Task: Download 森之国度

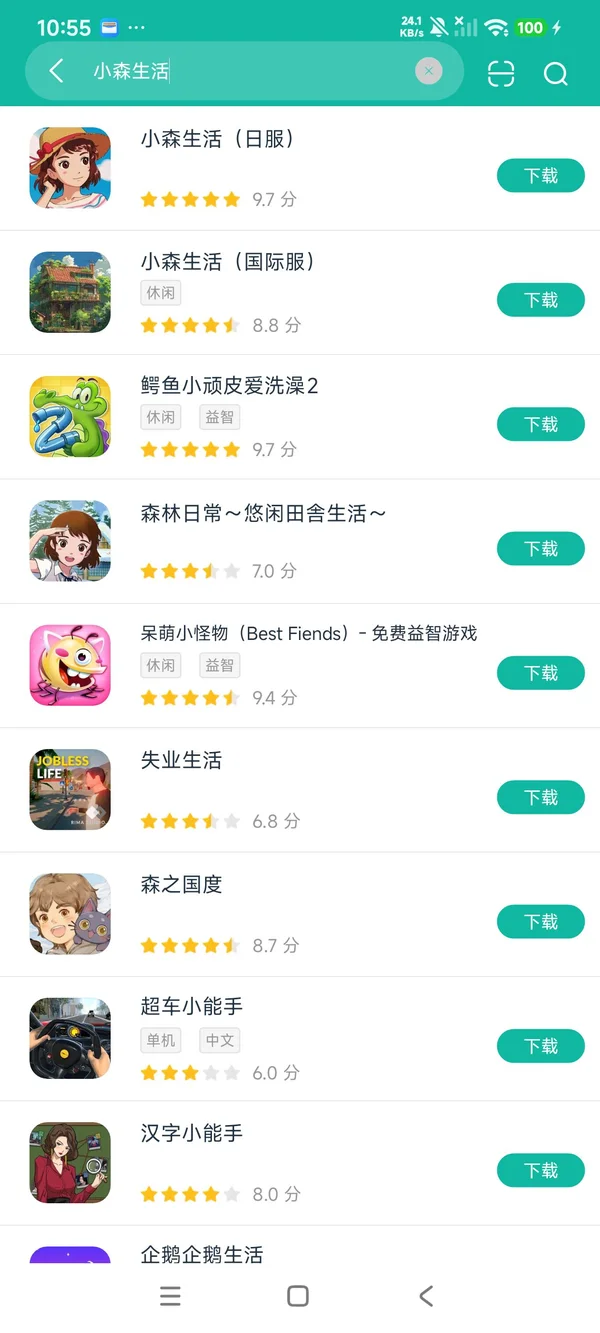Action: tap(540, 922)
